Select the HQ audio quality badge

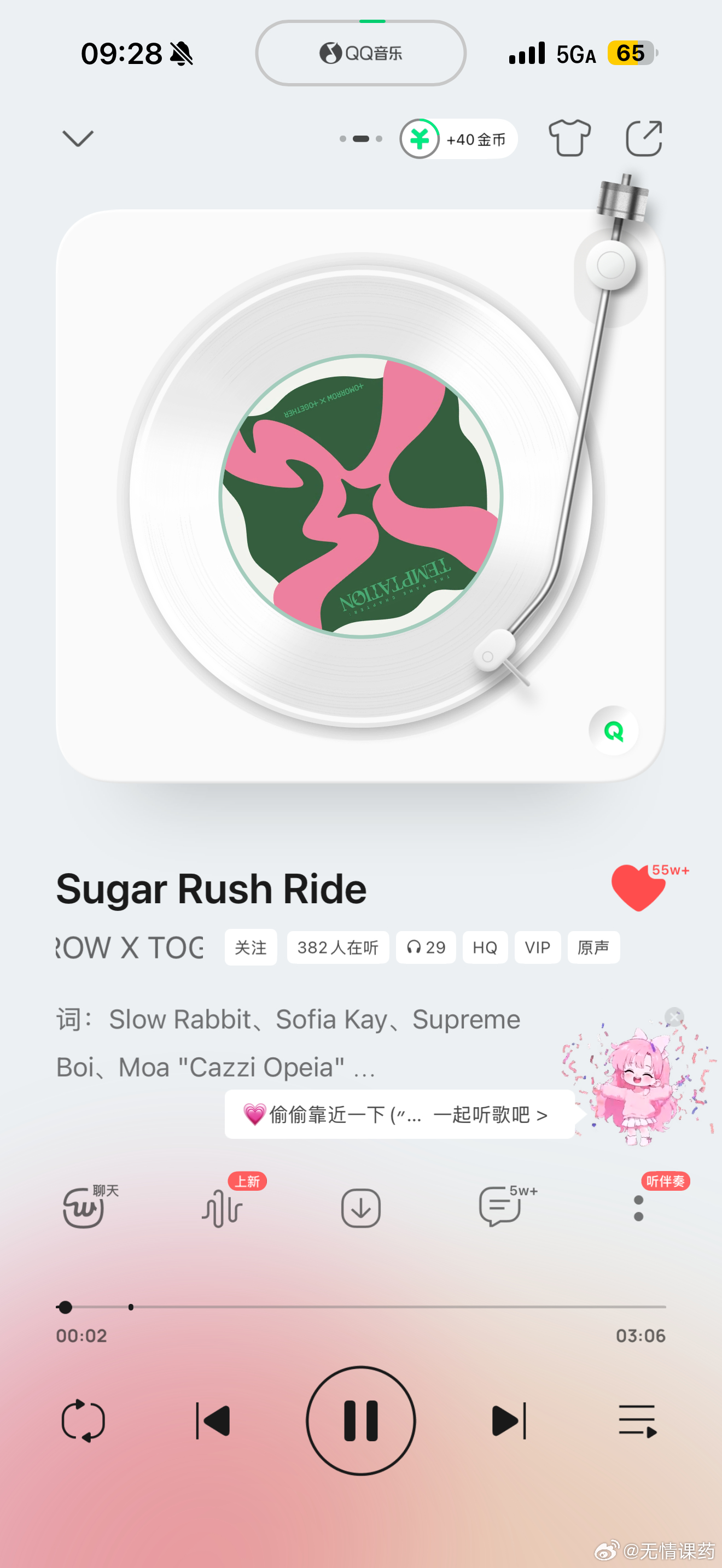485,947
